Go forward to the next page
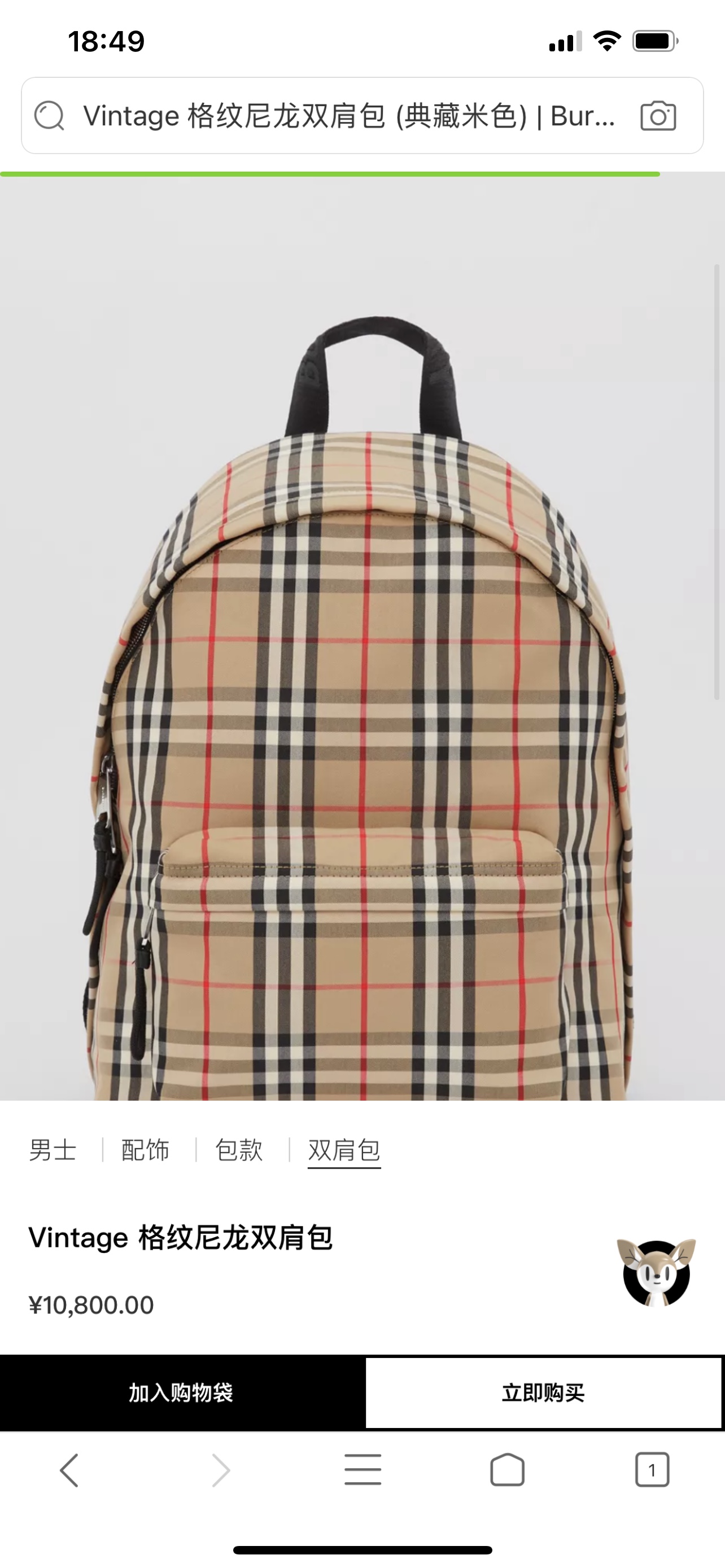The image size is (725, 1568). (220, 1470)
